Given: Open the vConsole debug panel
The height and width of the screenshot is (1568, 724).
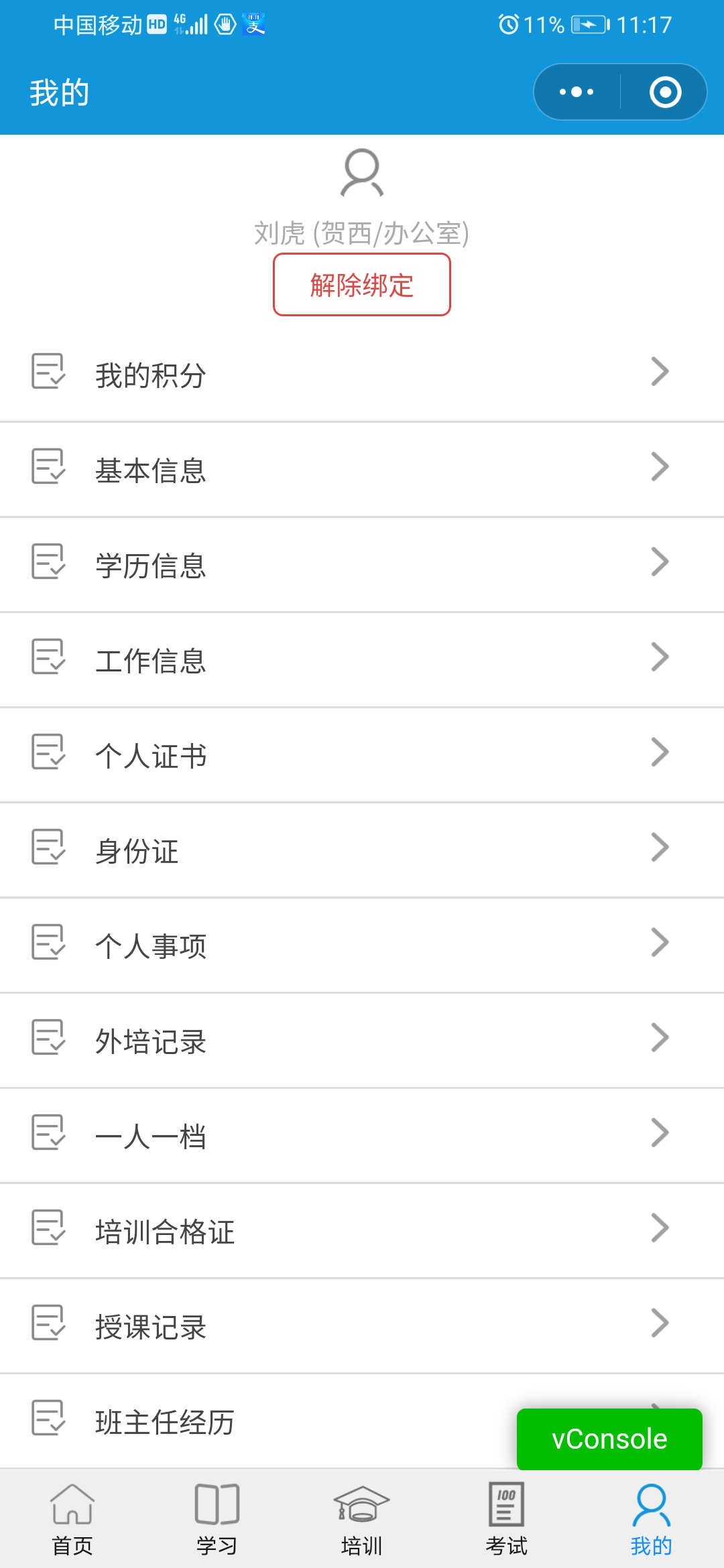Looking at the screenshot, I should point(609,1439).
